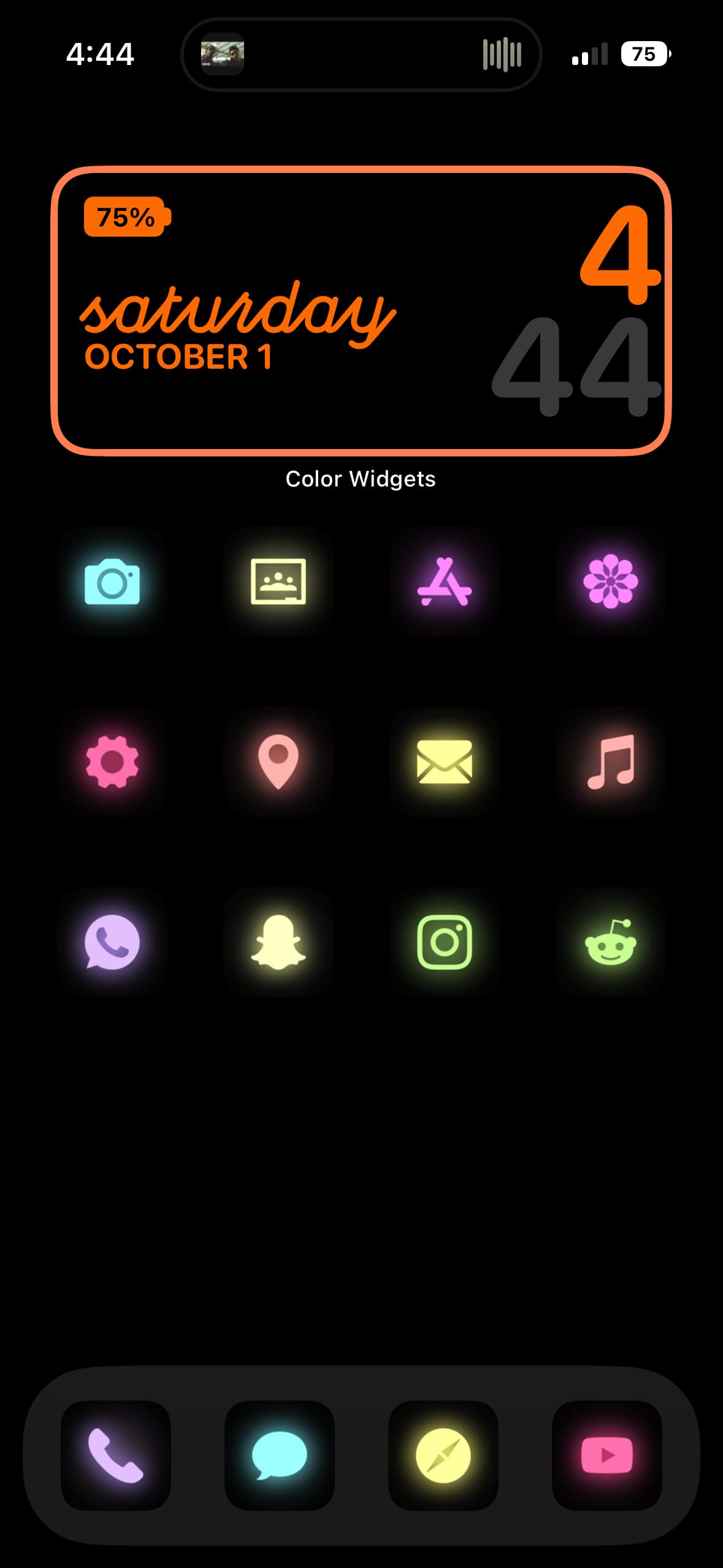Tap the Dynamic Island live activity
Viewport: 723px width, 1568px height.
click(361, 54)
